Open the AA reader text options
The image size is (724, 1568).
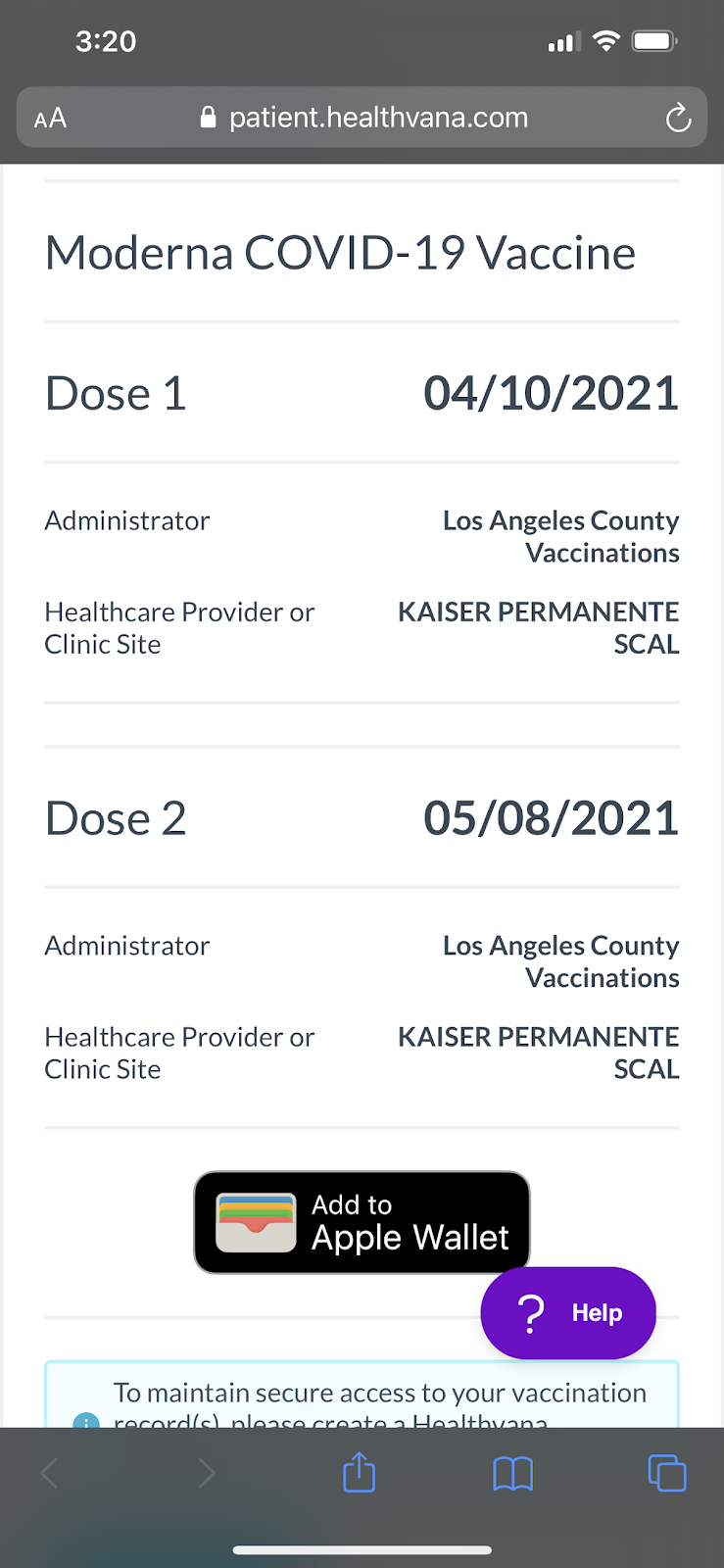pos(50,119)
